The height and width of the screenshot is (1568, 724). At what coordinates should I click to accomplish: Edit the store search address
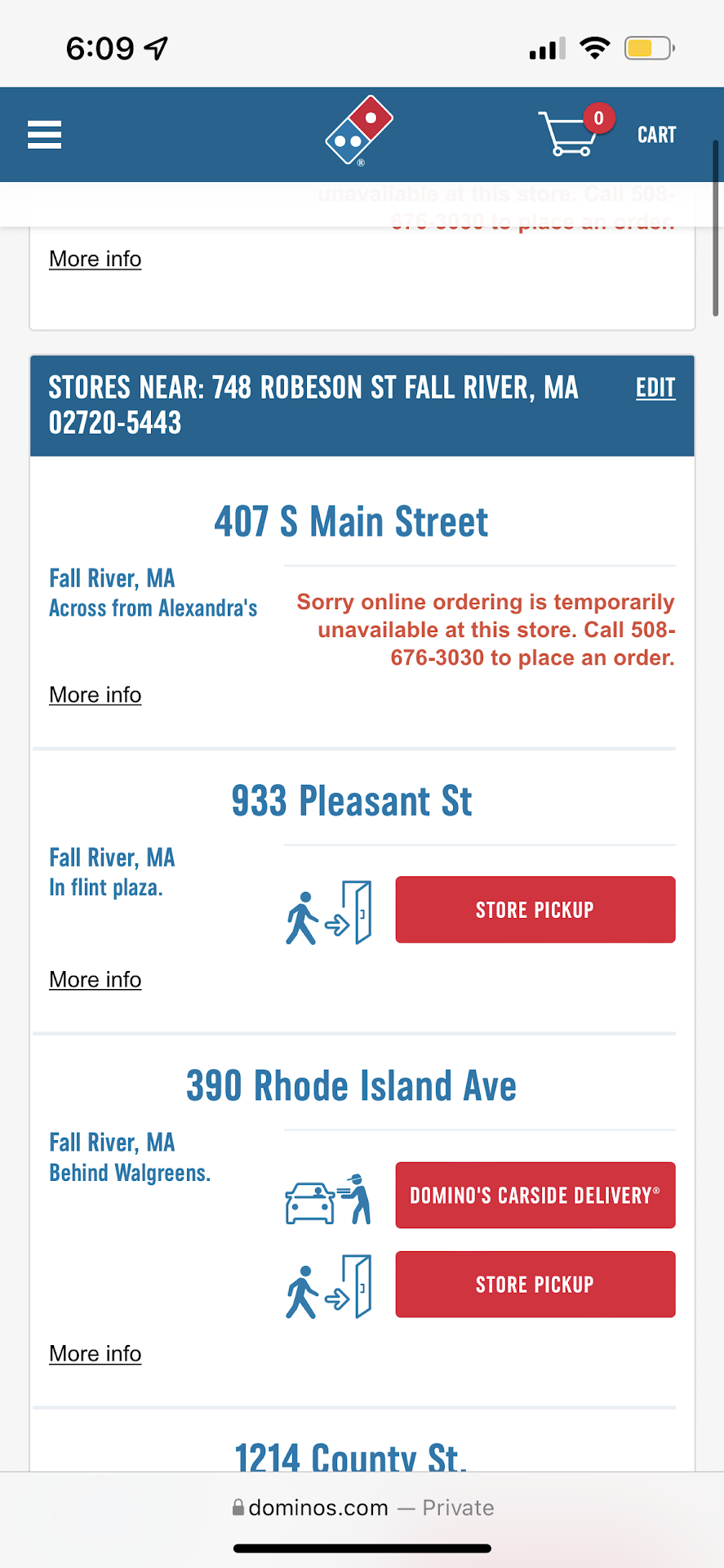pyautogui.click(x=655, y=388)
